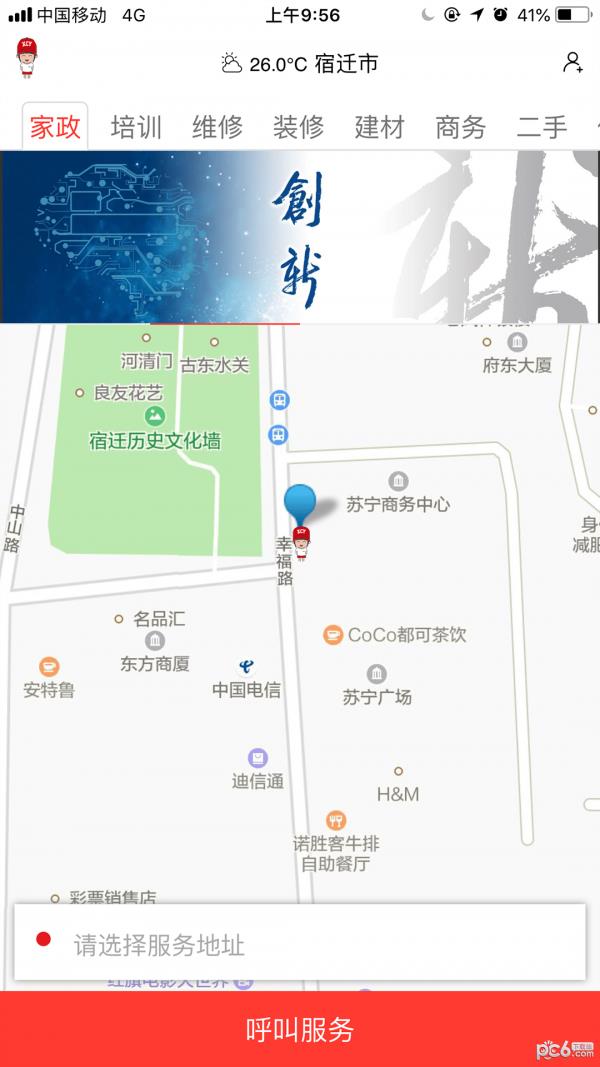The height and width of the screenshot is (1067, 600).
Task: Open the 创新 banner
Action: [x=300, y=237]
